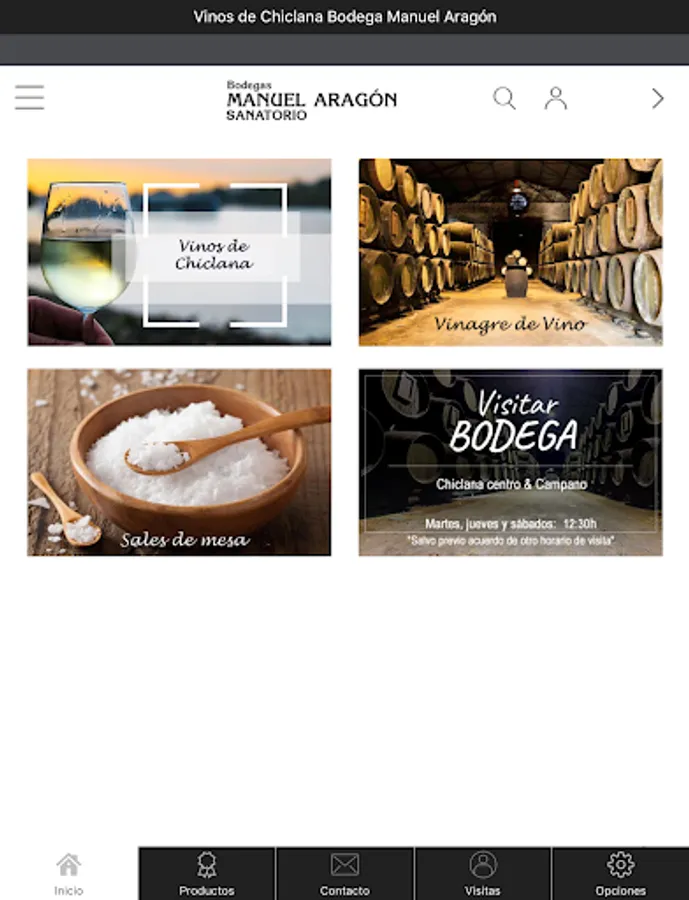
Task: Select the Visitas tab
Action: 483,874
